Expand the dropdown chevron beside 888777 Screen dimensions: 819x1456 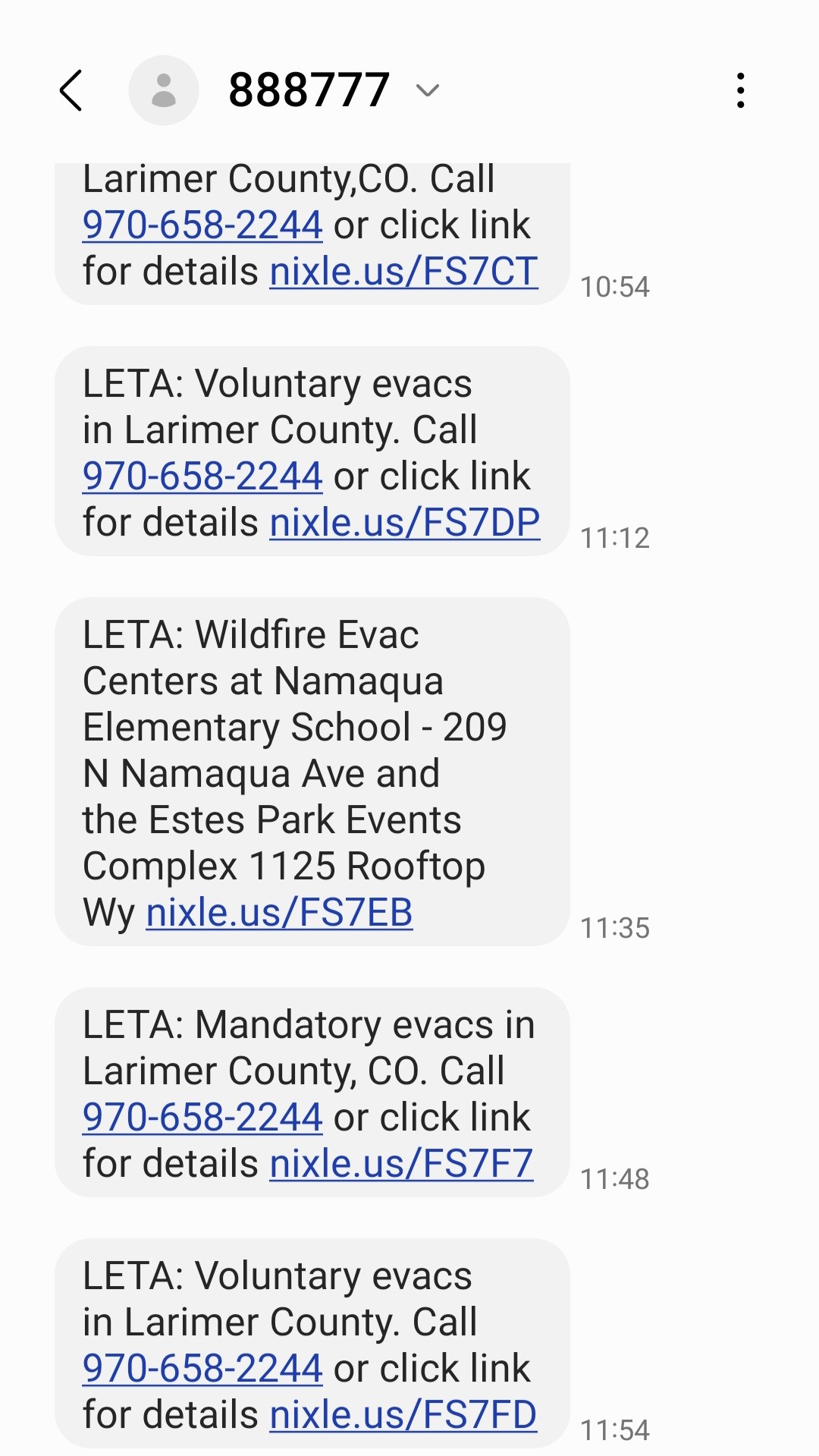click(x=428, y=91)
